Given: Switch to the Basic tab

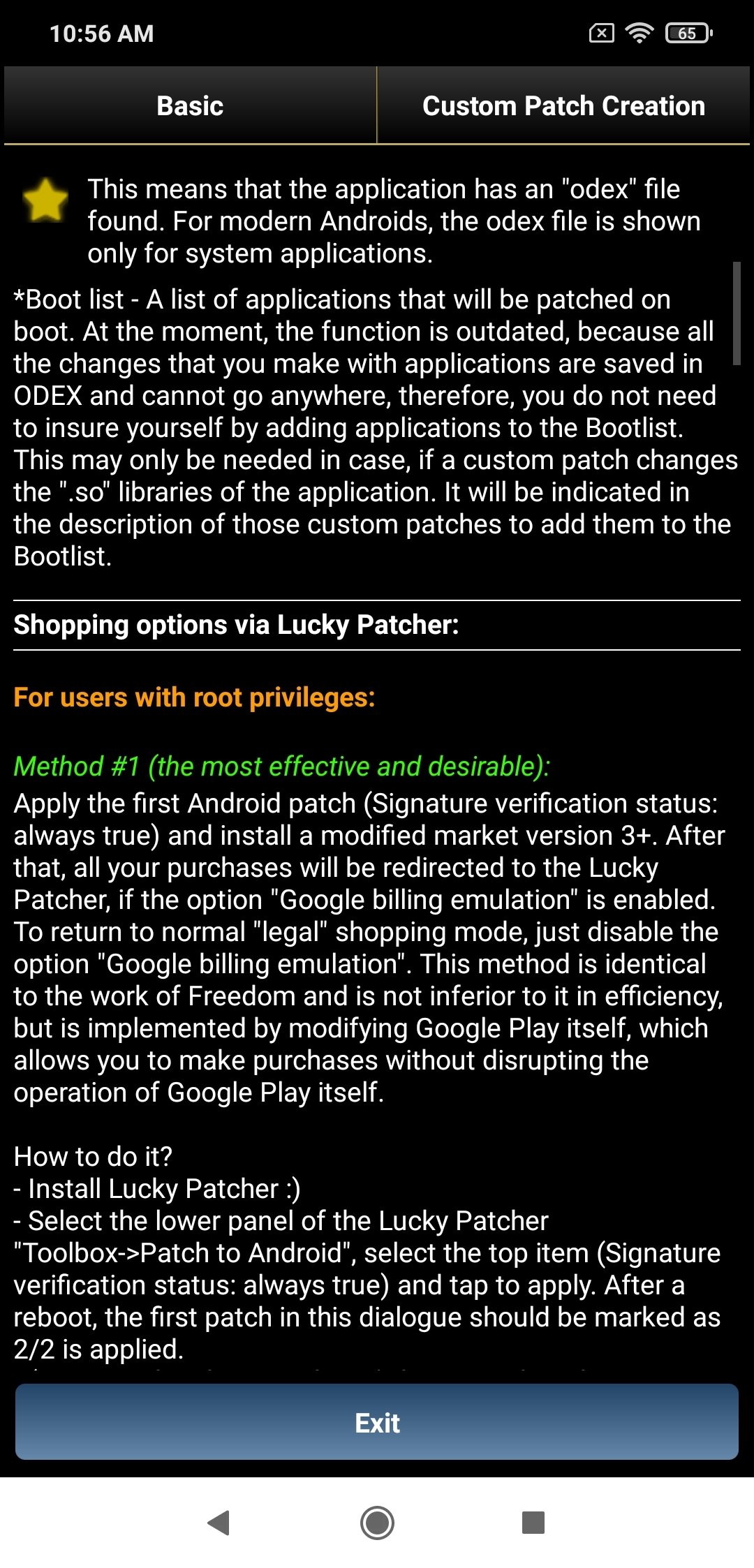Looking at the screenshot, I should 190,106.
